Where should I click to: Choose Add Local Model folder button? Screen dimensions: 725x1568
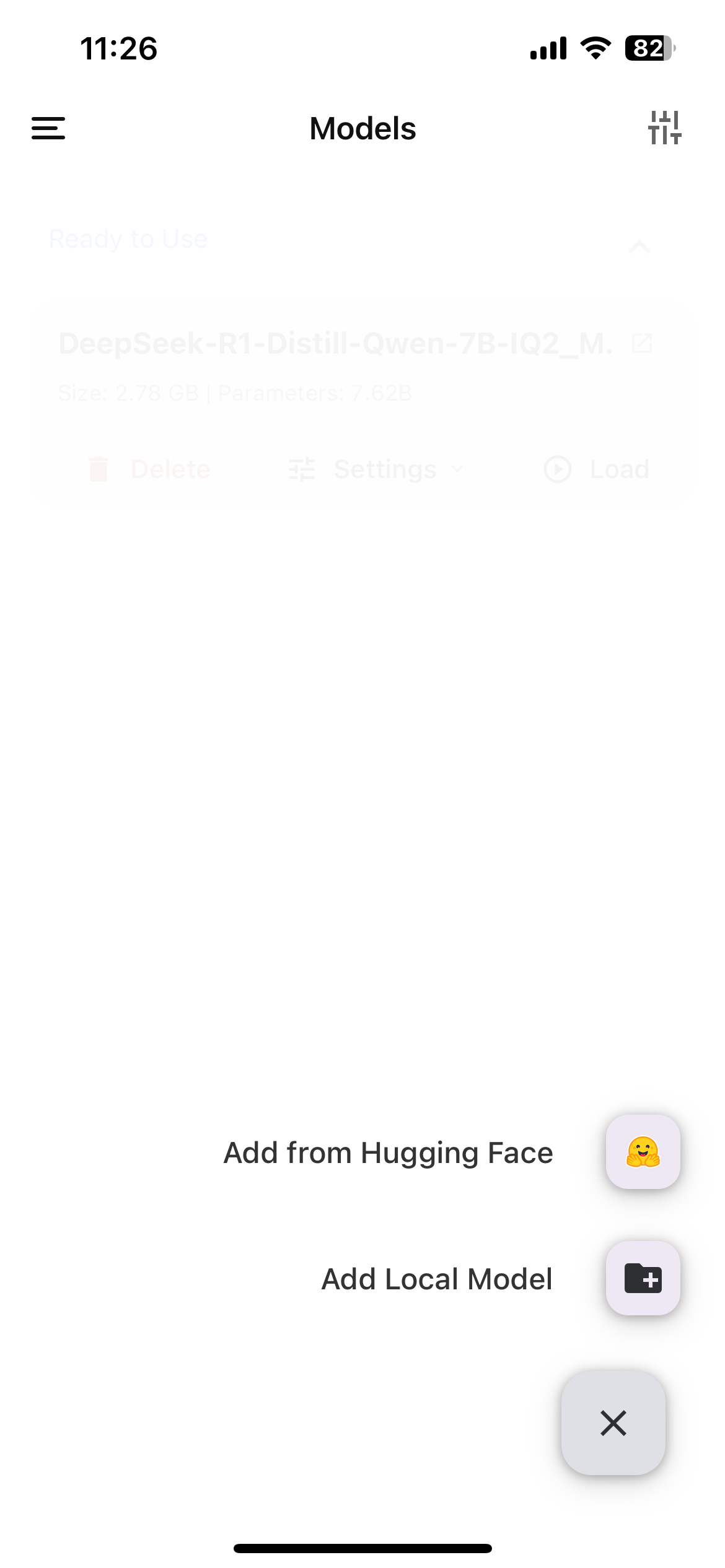[643, 1278]
